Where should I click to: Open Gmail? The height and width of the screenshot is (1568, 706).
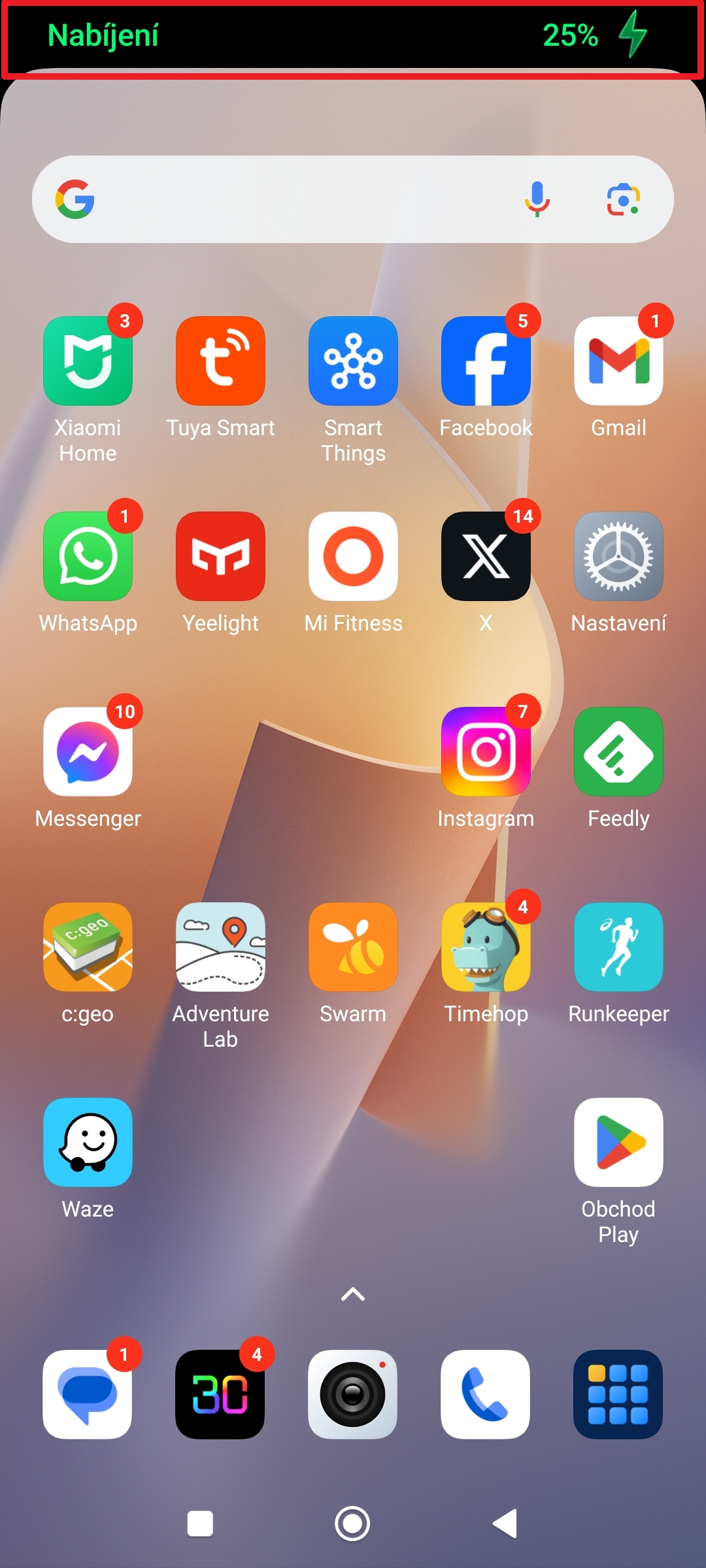(x=618, y=361)
